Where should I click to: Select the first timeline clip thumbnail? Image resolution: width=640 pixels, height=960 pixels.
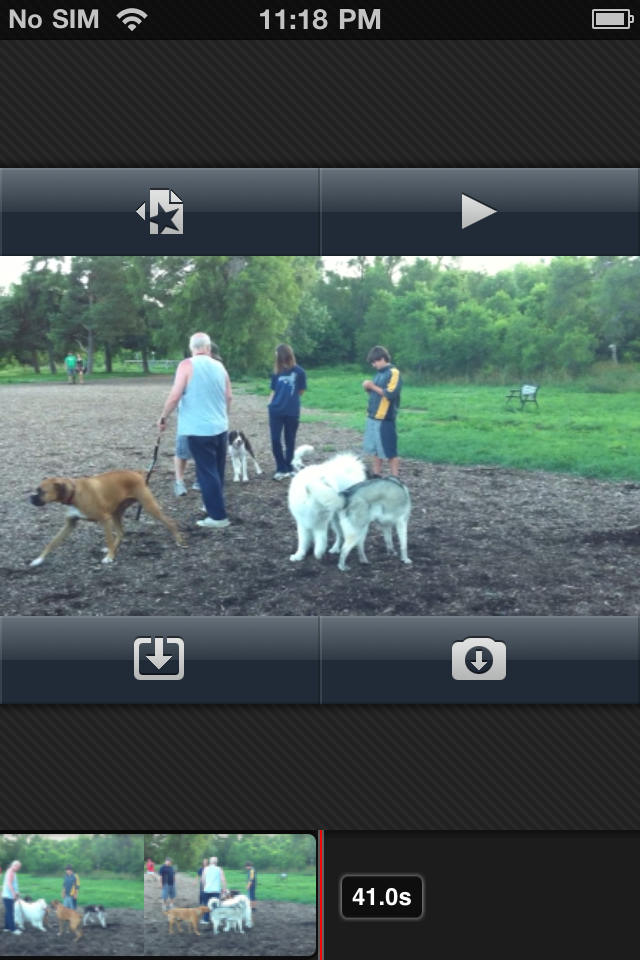click(72, 893)
